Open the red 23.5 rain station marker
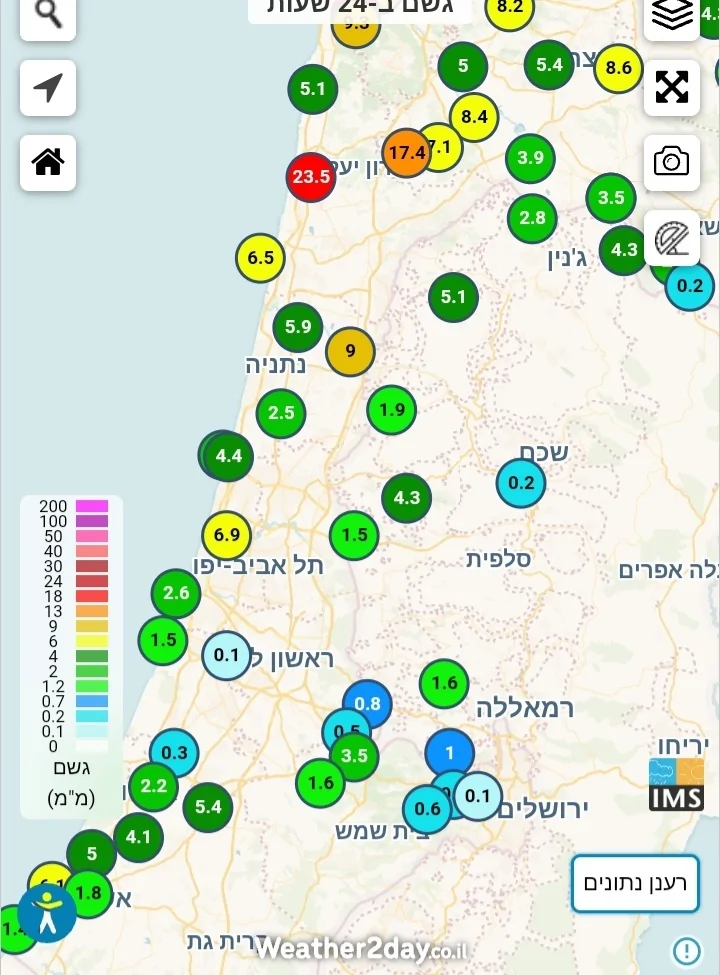Image resolution: width=720 pixels, height=975 pixels. tap(311, 177)
